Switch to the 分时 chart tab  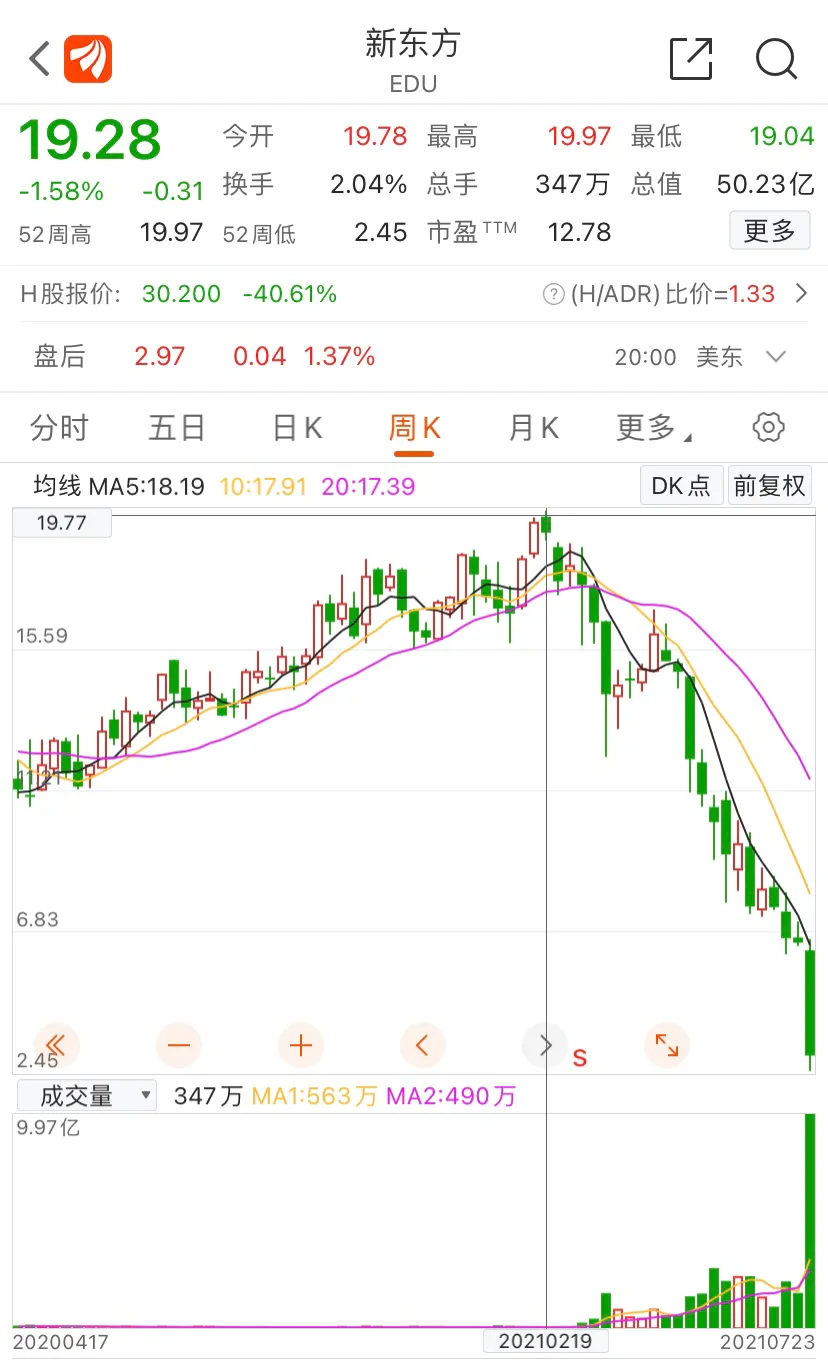click(x=59, y=428)
